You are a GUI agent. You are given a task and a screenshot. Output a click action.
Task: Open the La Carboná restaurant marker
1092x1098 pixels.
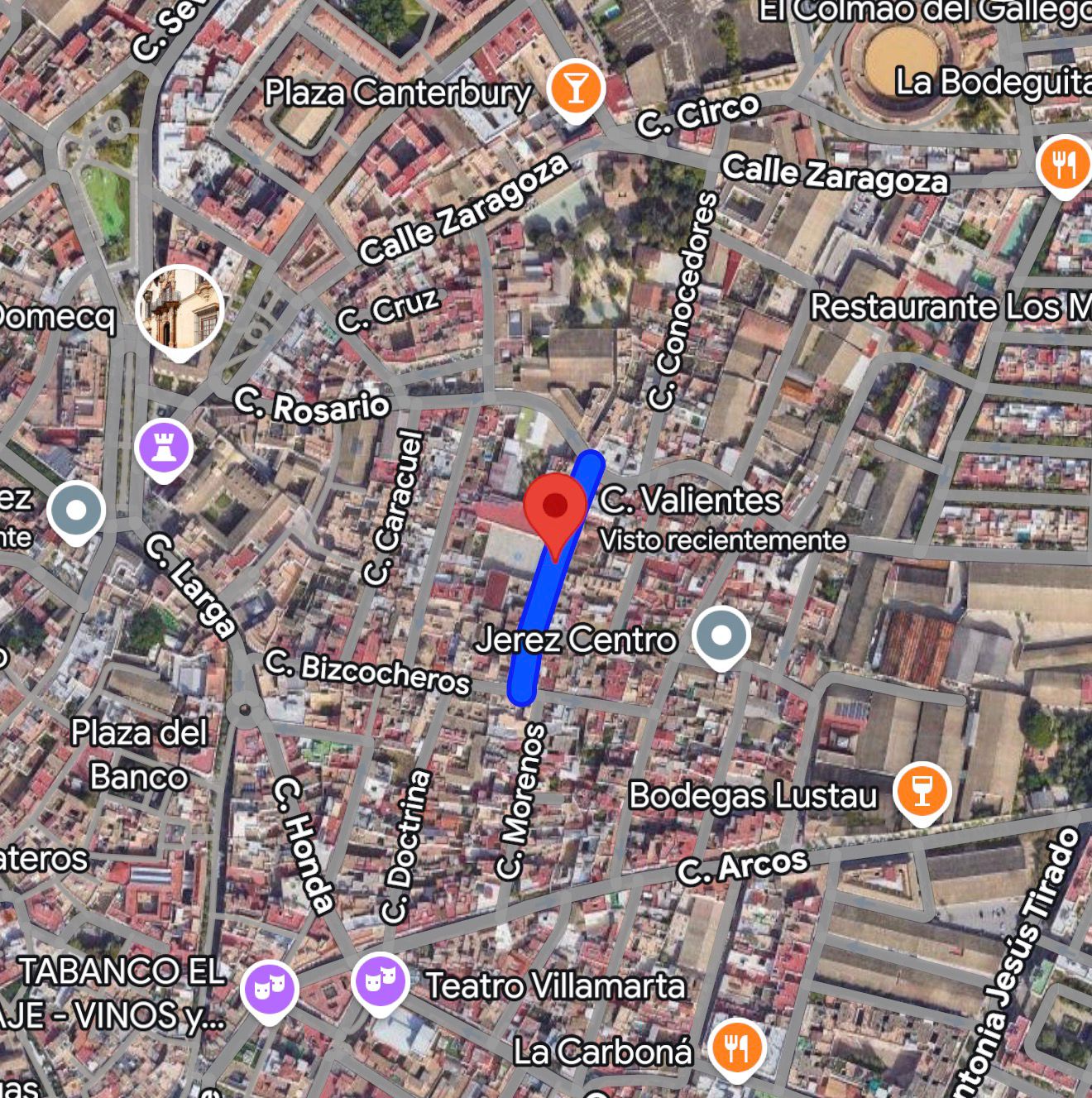(736, 1048)
